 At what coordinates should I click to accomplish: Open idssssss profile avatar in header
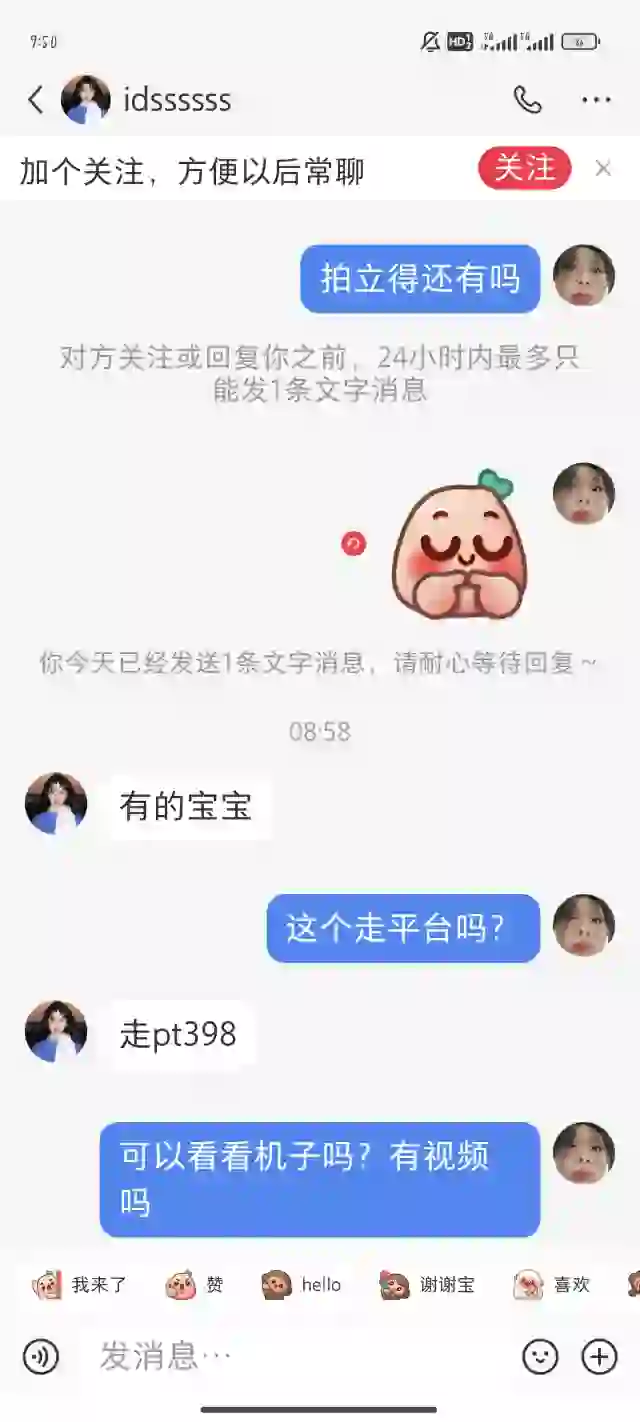pos(86,99)
